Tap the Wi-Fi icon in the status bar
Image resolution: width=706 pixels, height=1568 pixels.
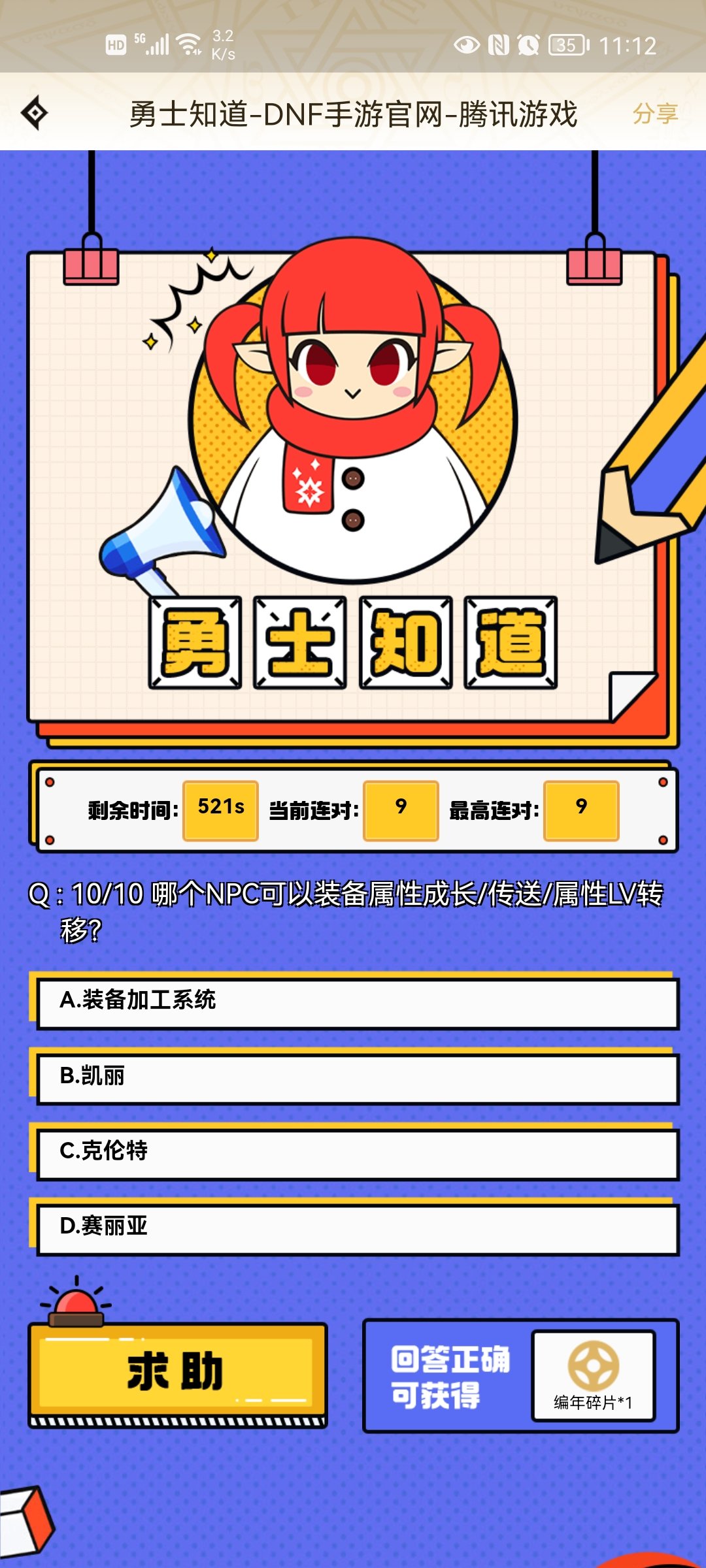point(190,43)
